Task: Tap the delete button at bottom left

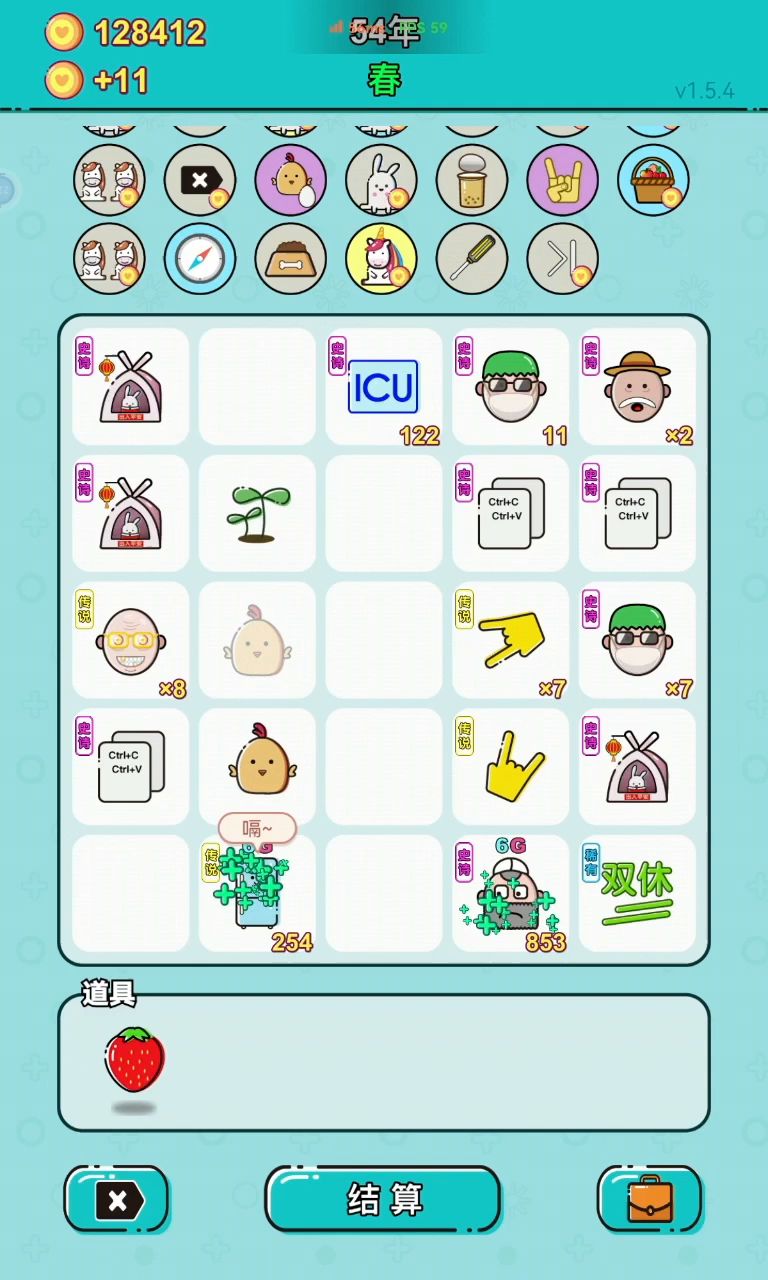Action: (x=117, y=1199)
